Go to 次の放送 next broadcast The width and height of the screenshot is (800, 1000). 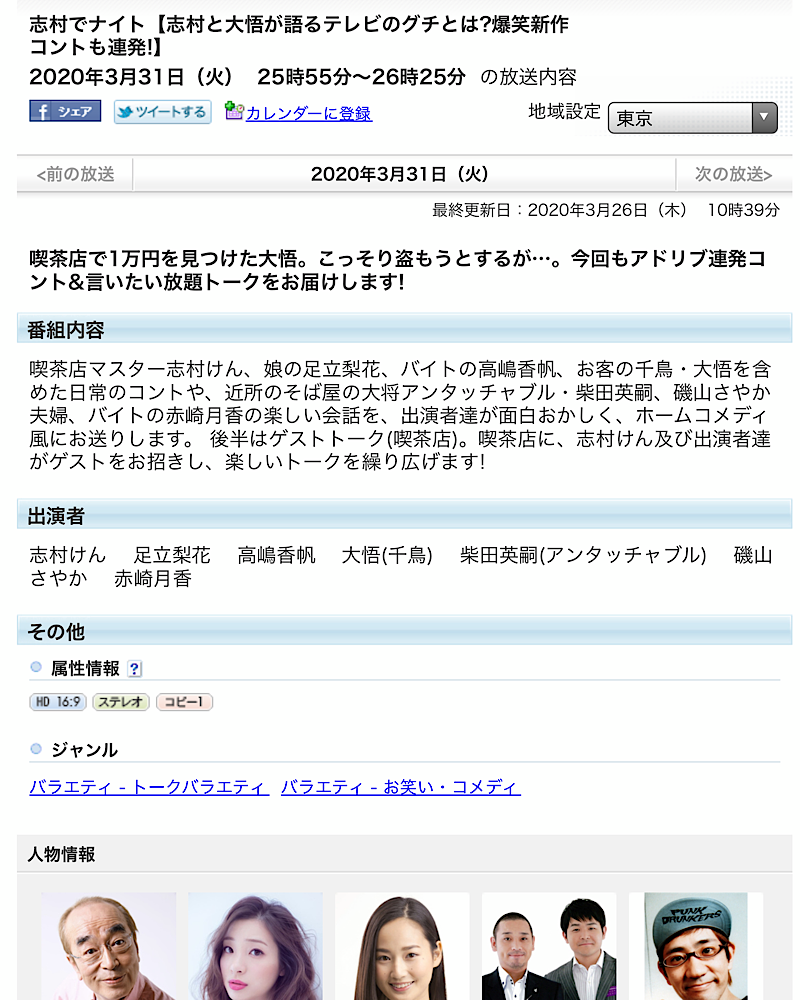pyautogui.click(x=733, y=174)
